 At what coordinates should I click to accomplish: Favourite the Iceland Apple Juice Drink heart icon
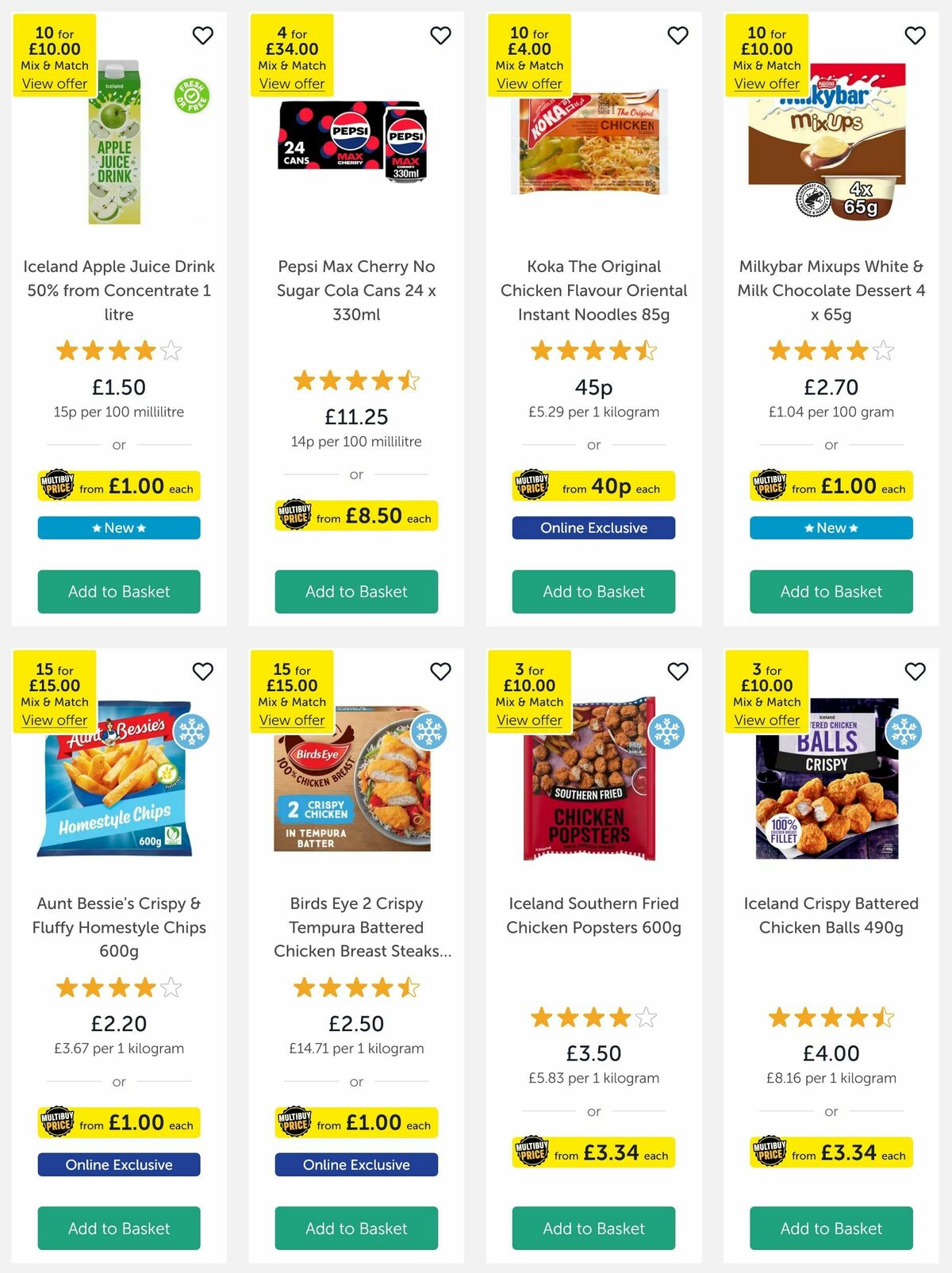pyautogui.click(x=203, y=36)
